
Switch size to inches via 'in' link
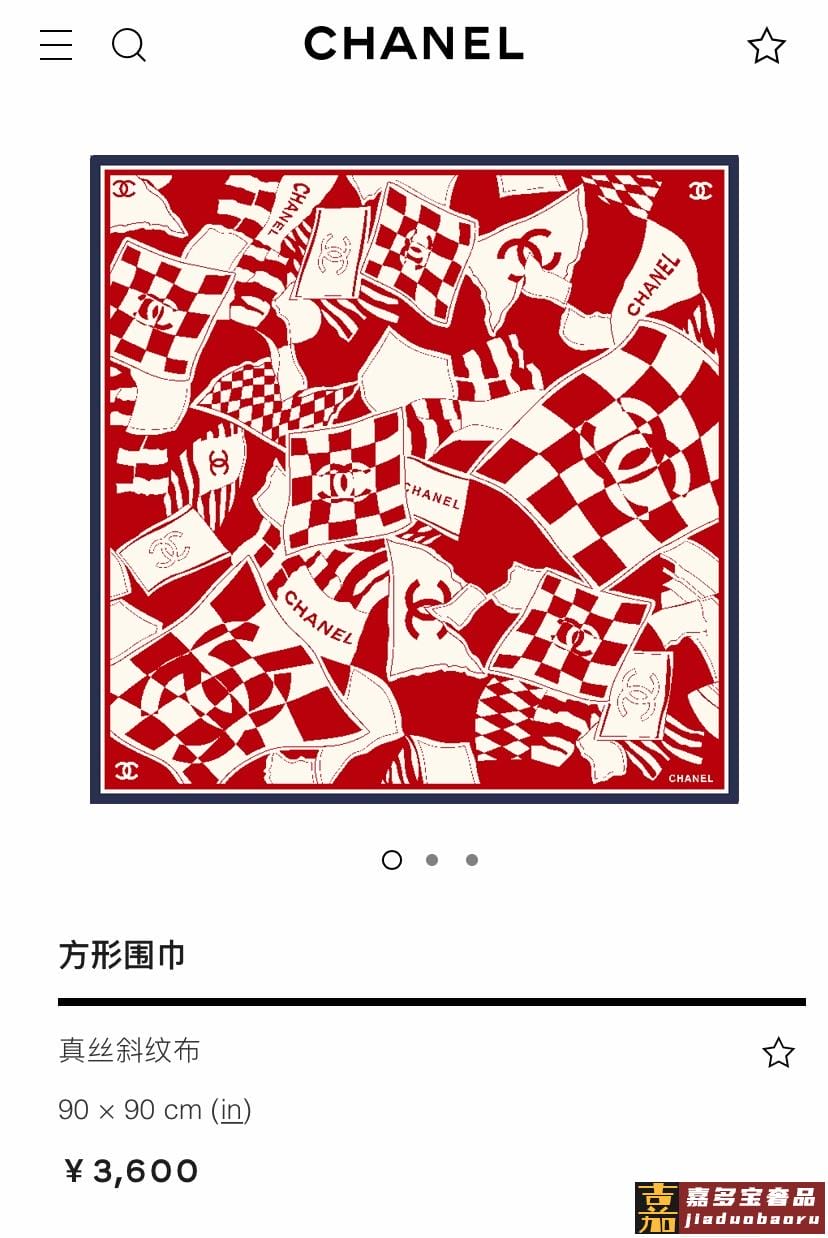point(231,1109)
